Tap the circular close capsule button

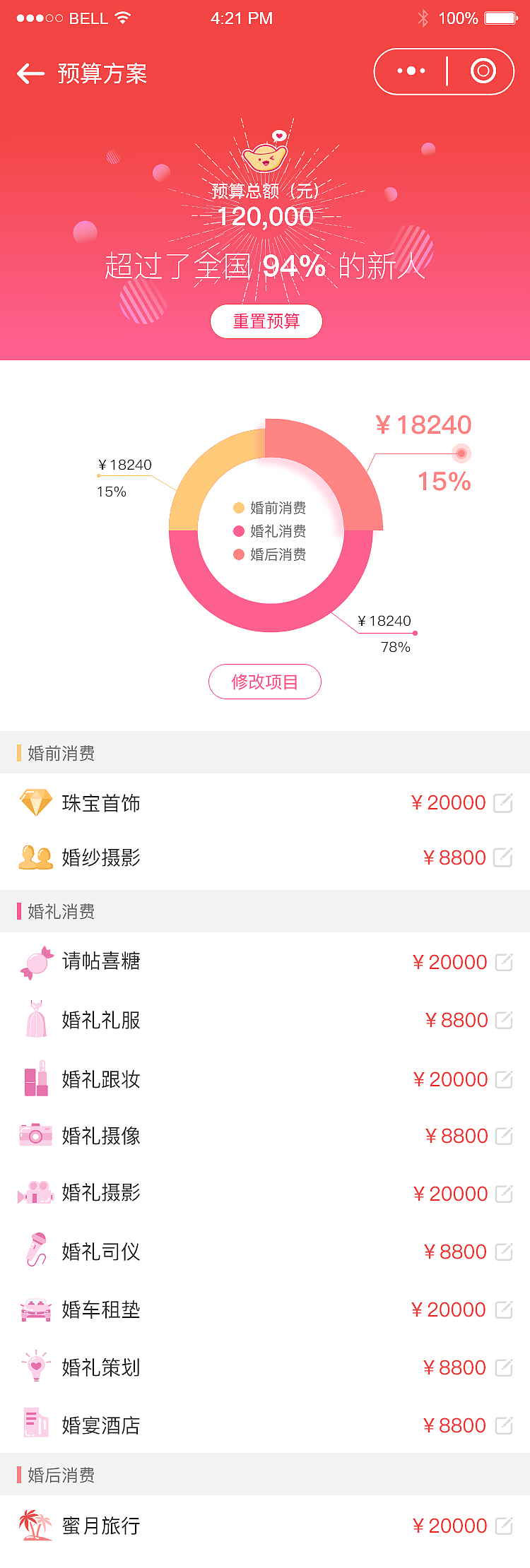(x=483, y=71)
